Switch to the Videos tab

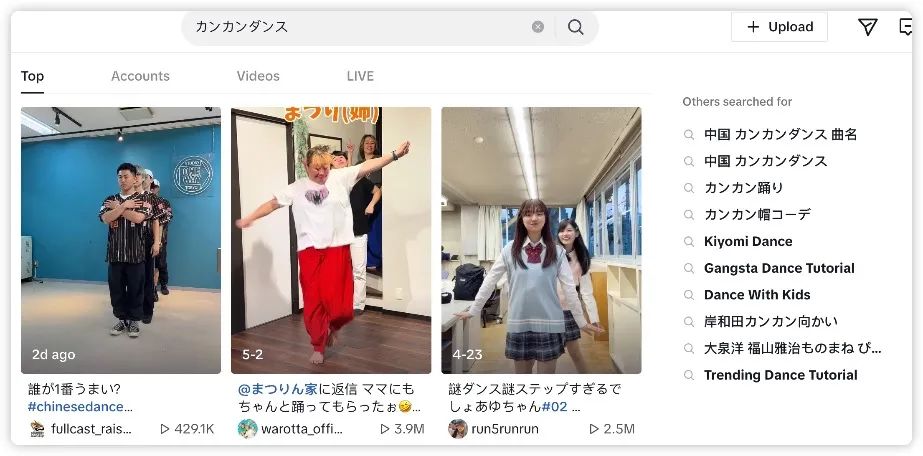click(259, 76)
